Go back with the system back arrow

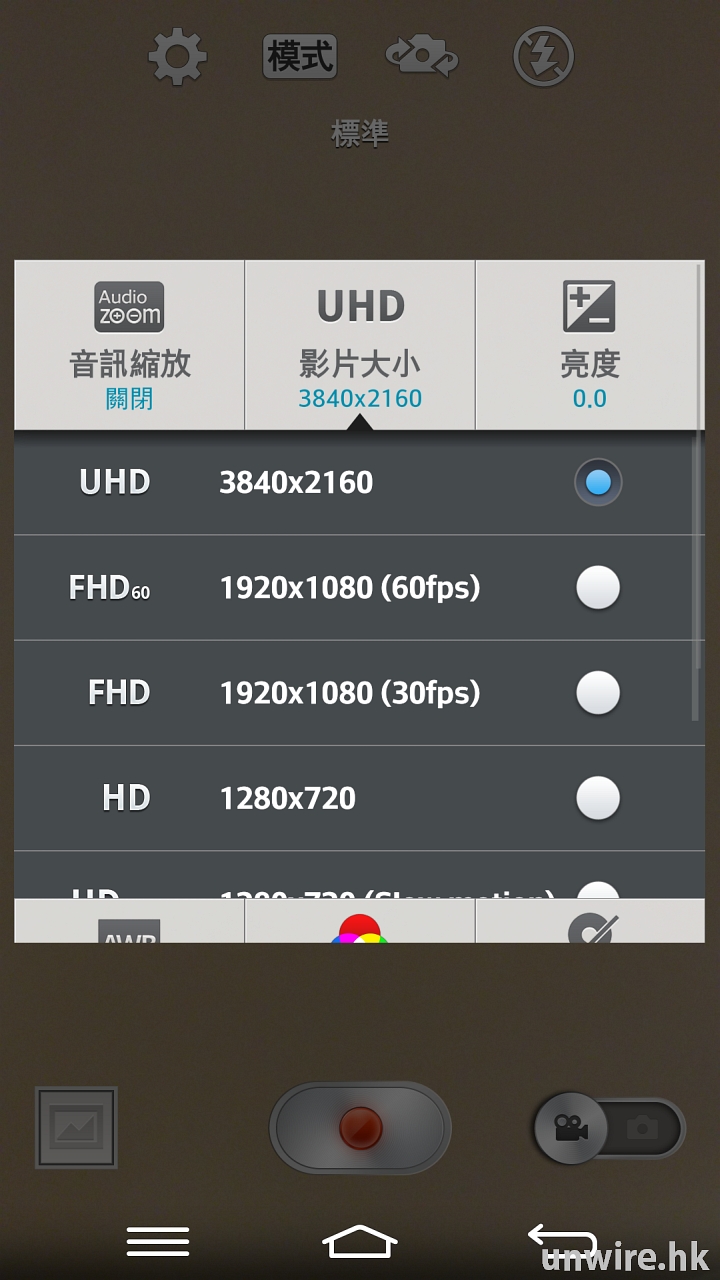click(x=560, y=1238)
